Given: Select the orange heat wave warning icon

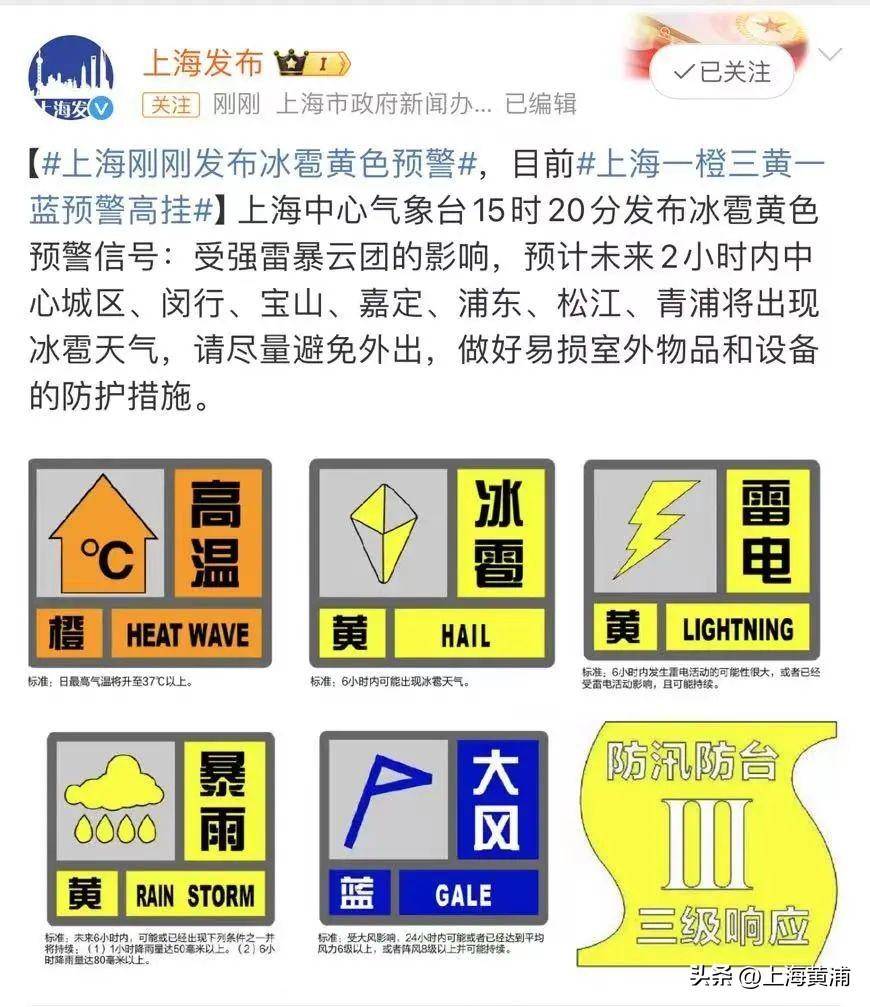Looking at the screenshot, I should [x=152, y=560].
